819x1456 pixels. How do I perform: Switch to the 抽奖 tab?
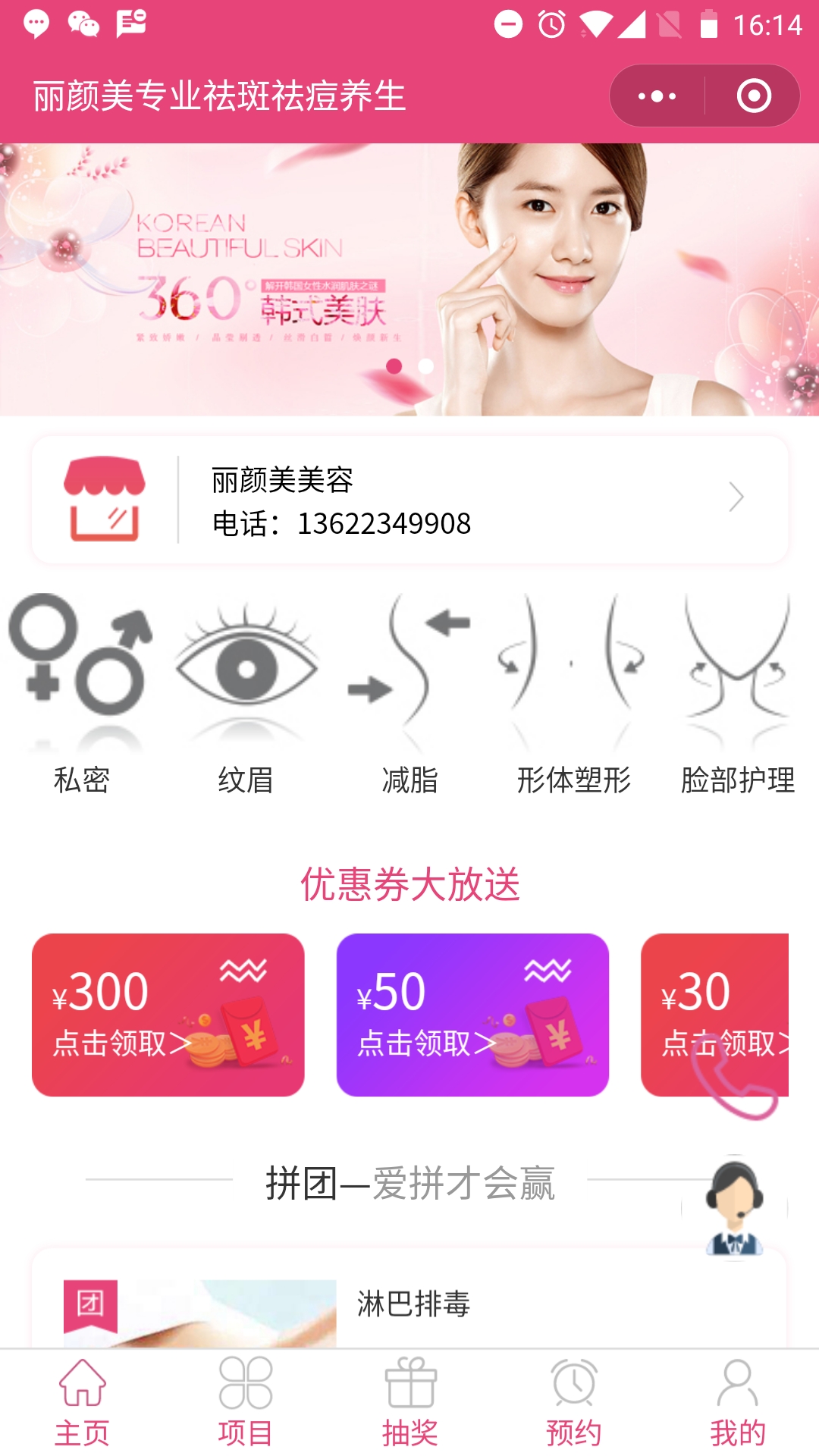(409, 1403)
